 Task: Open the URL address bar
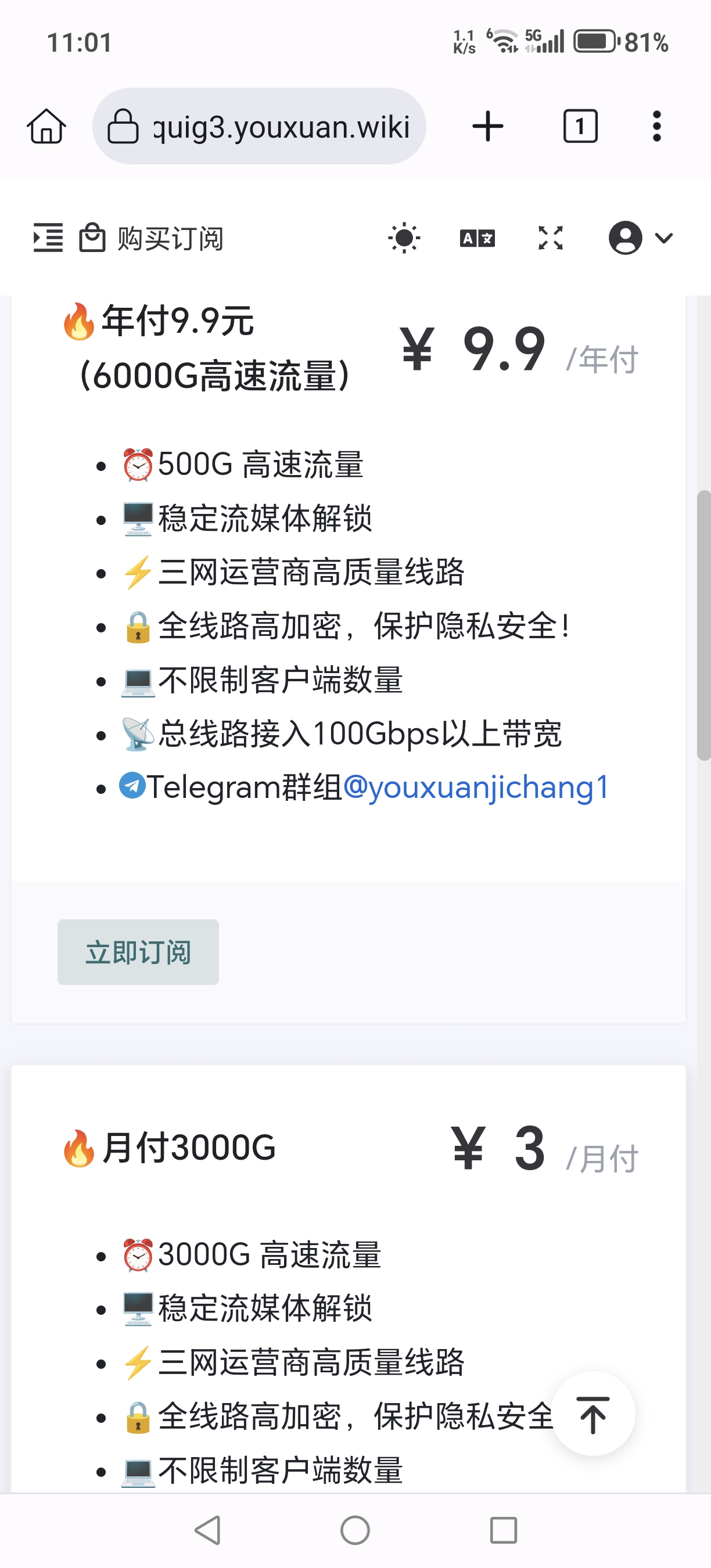tap(259, 126)
